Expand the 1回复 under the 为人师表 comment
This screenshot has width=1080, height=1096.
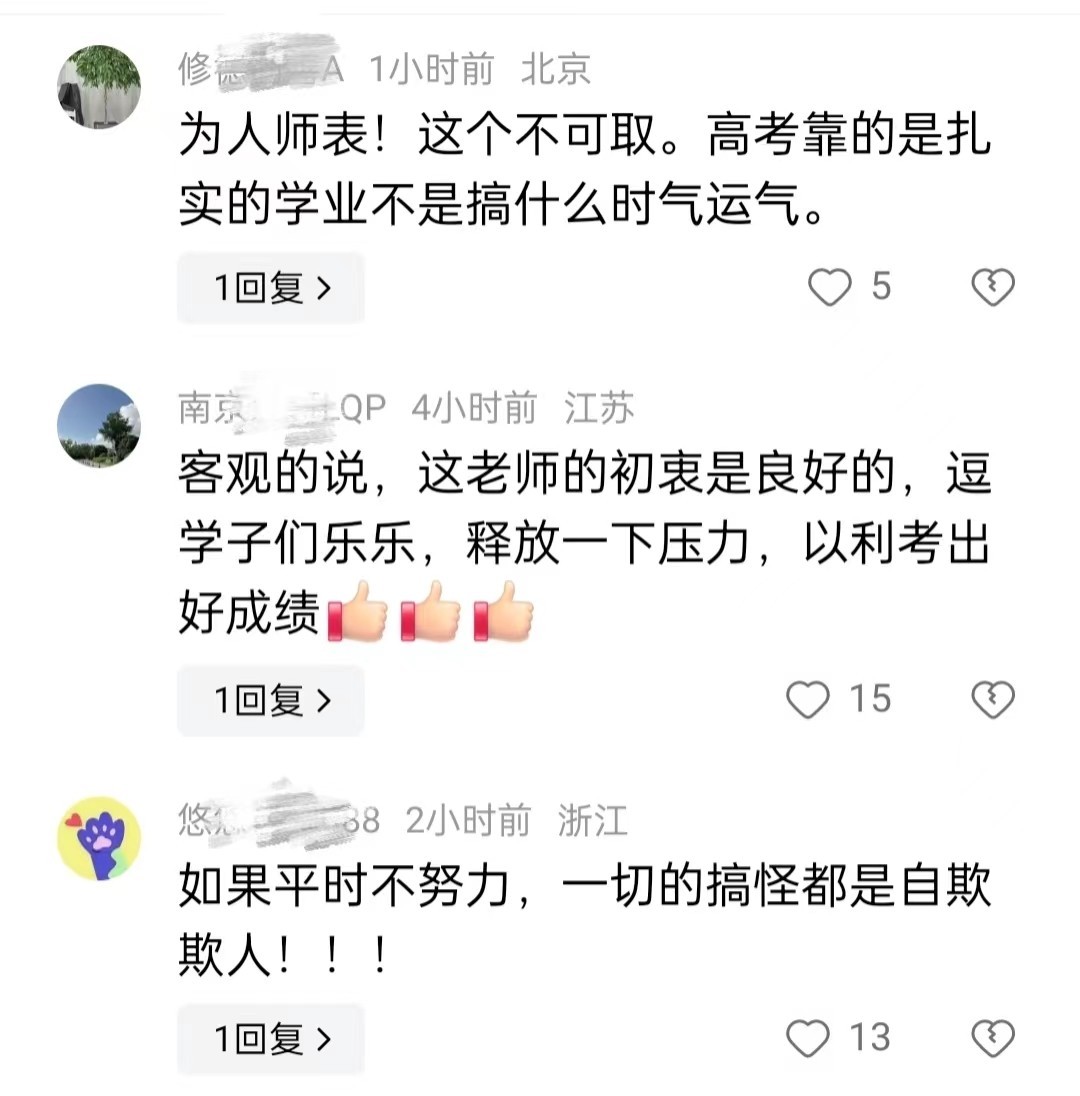point(271,288)
